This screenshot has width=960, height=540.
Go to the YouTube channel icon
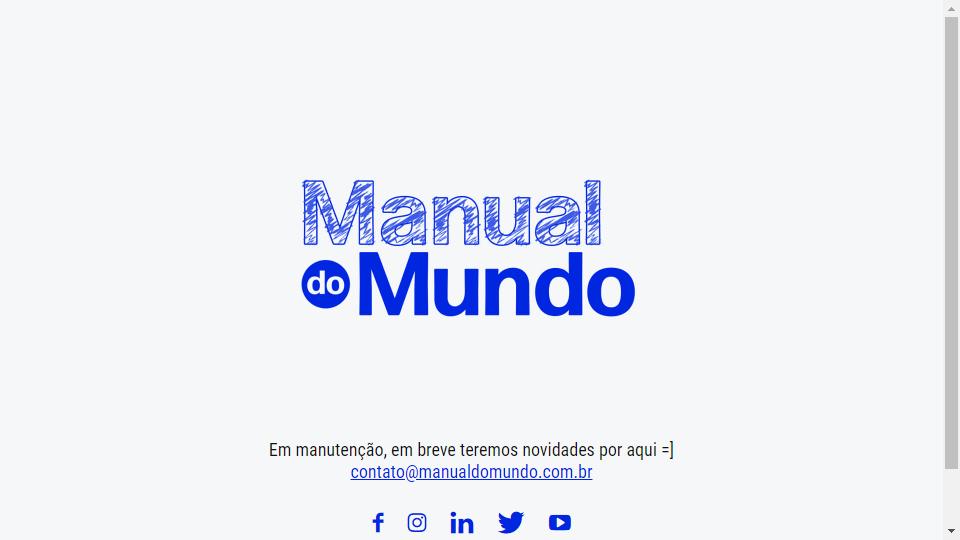pyautogui.click(x=560, y=522)
